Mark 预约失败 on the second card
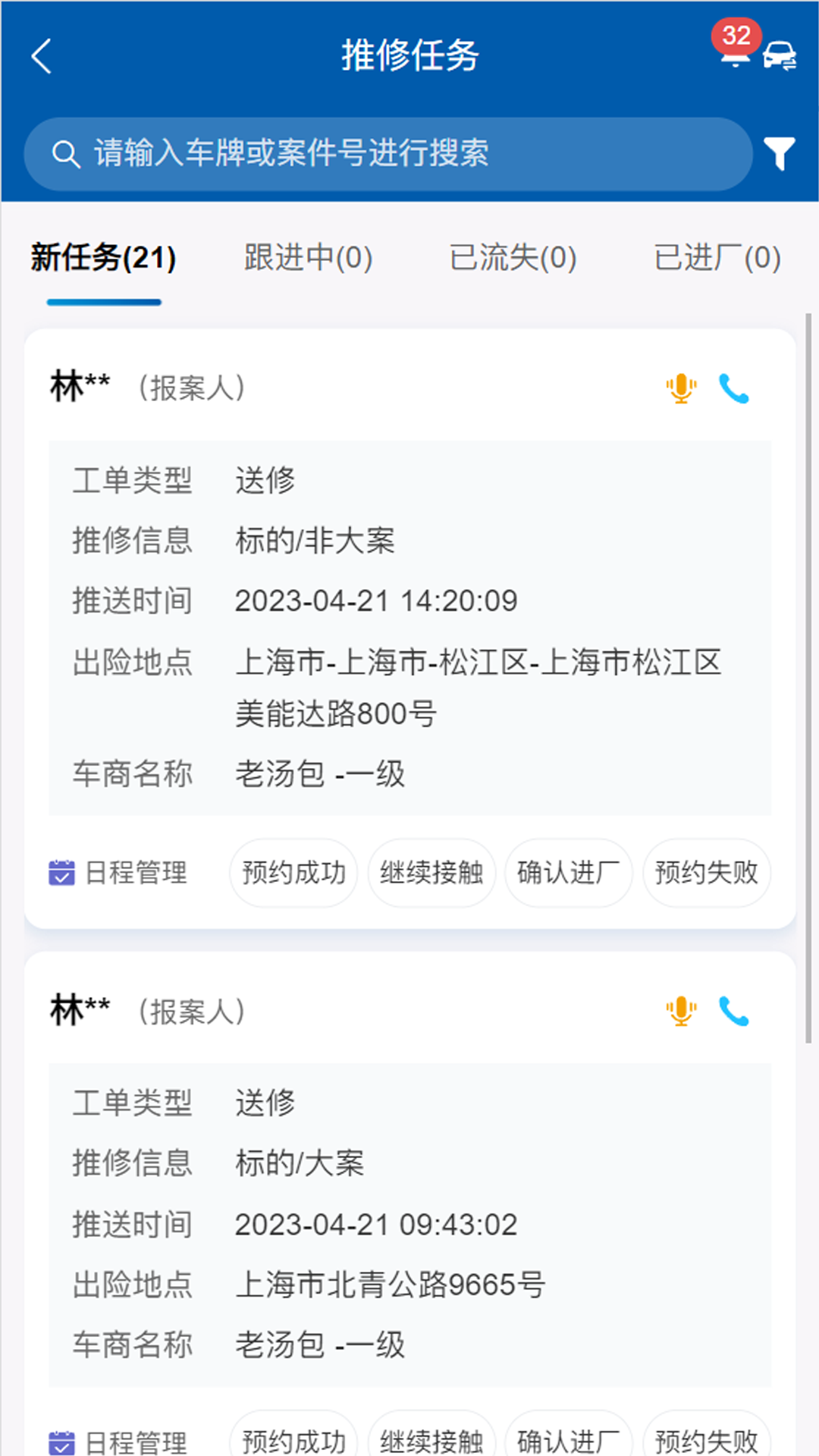 click(706, 1440)
